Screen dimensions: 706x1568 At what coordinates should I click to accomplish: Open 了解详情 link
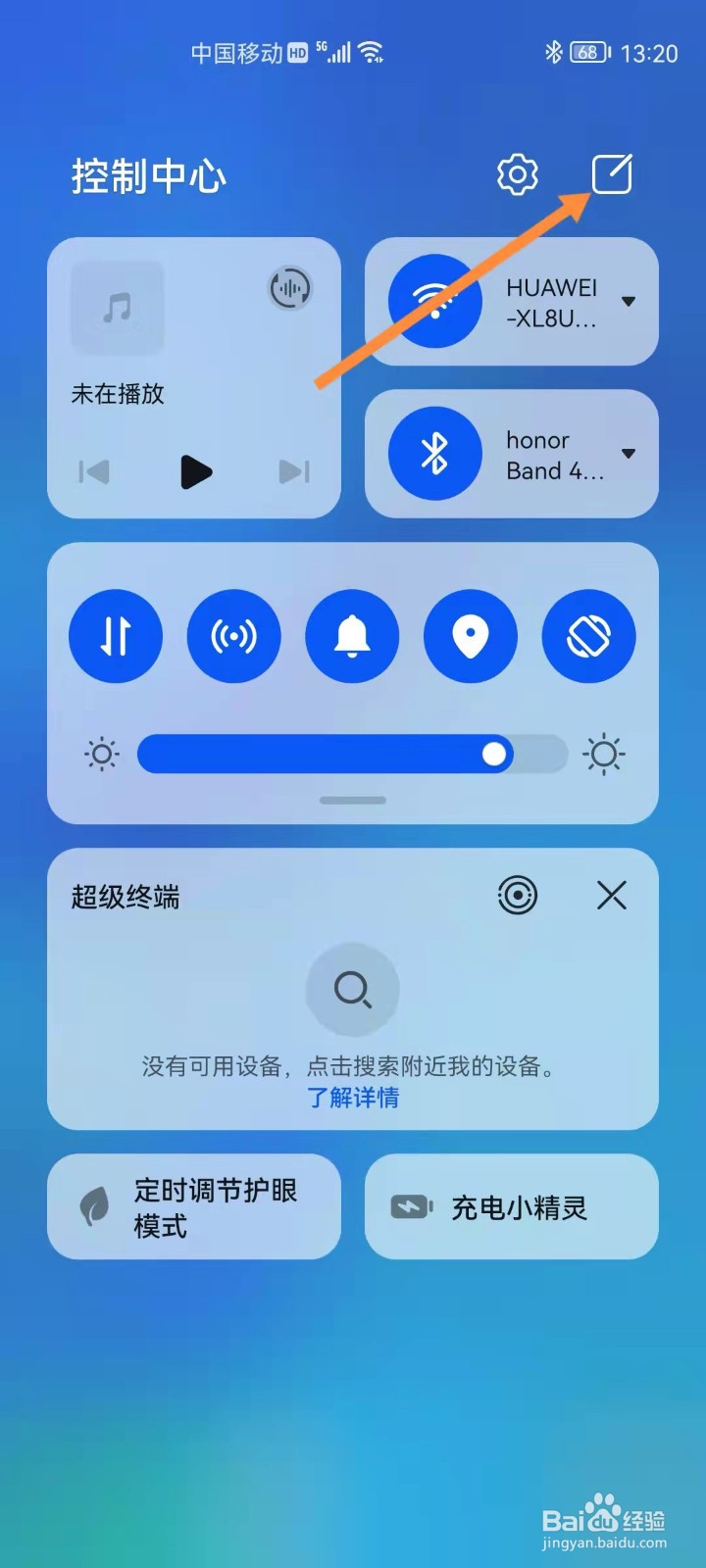[x=352, y=1099]
